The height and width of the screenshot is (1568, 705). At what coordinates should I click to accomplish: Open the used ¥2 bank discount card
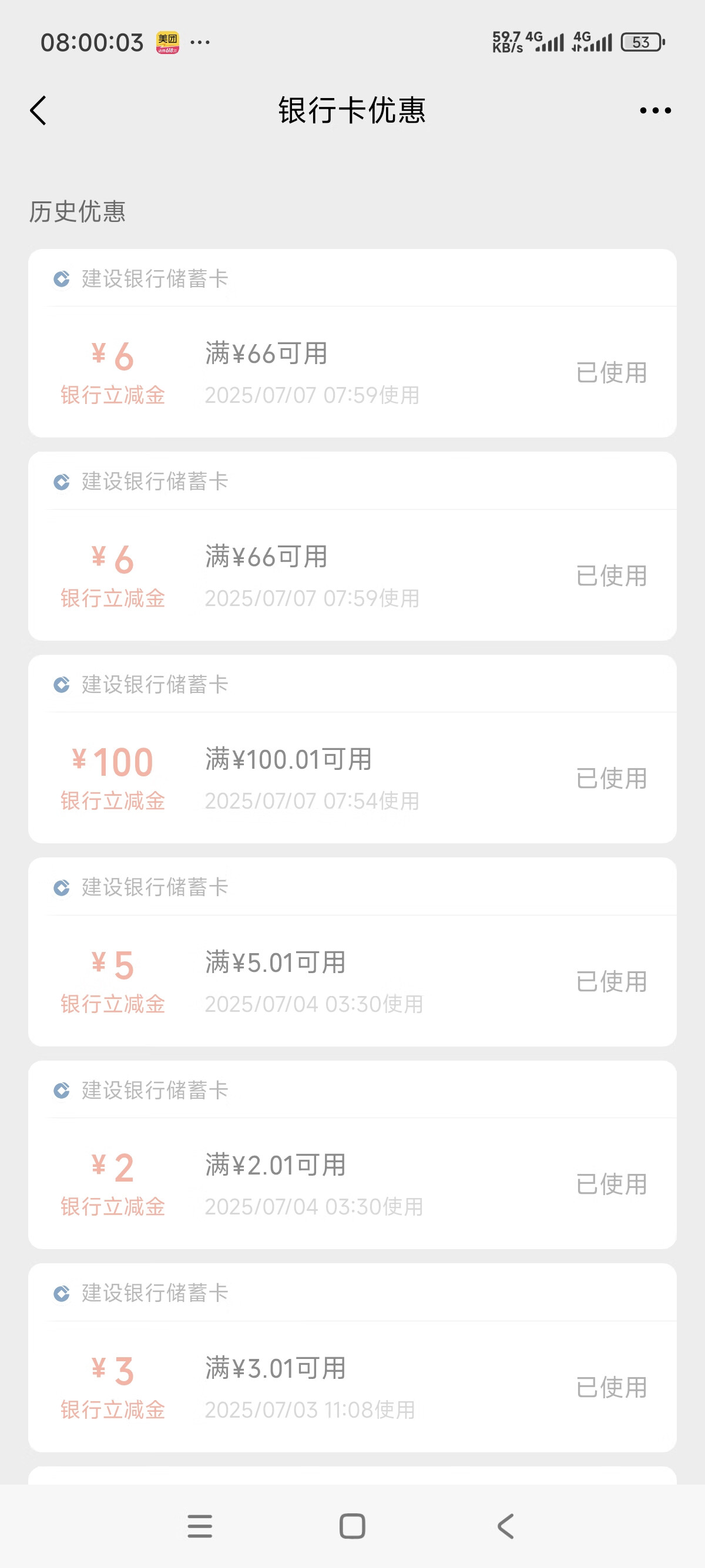pyautogui.click(x=352, y=1155)
